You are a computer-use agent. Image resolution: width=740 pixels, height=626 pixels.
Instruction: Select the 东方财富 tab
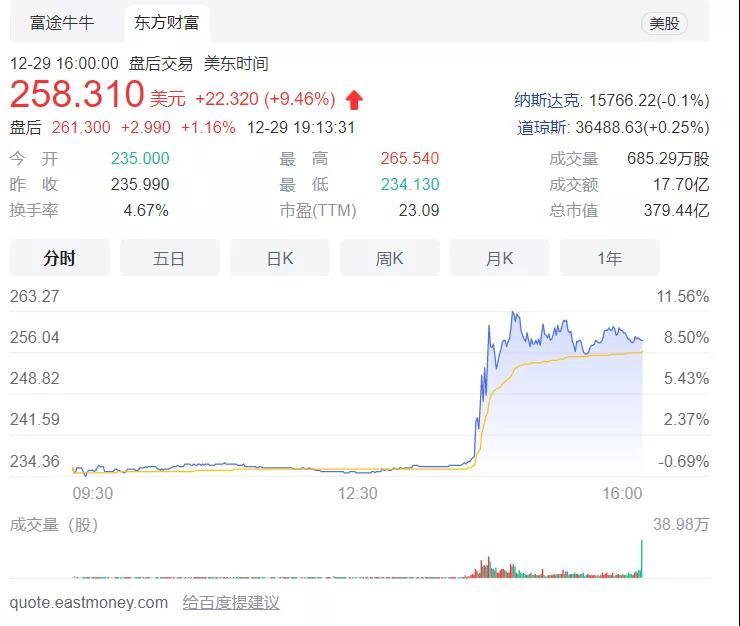[168, 22]
